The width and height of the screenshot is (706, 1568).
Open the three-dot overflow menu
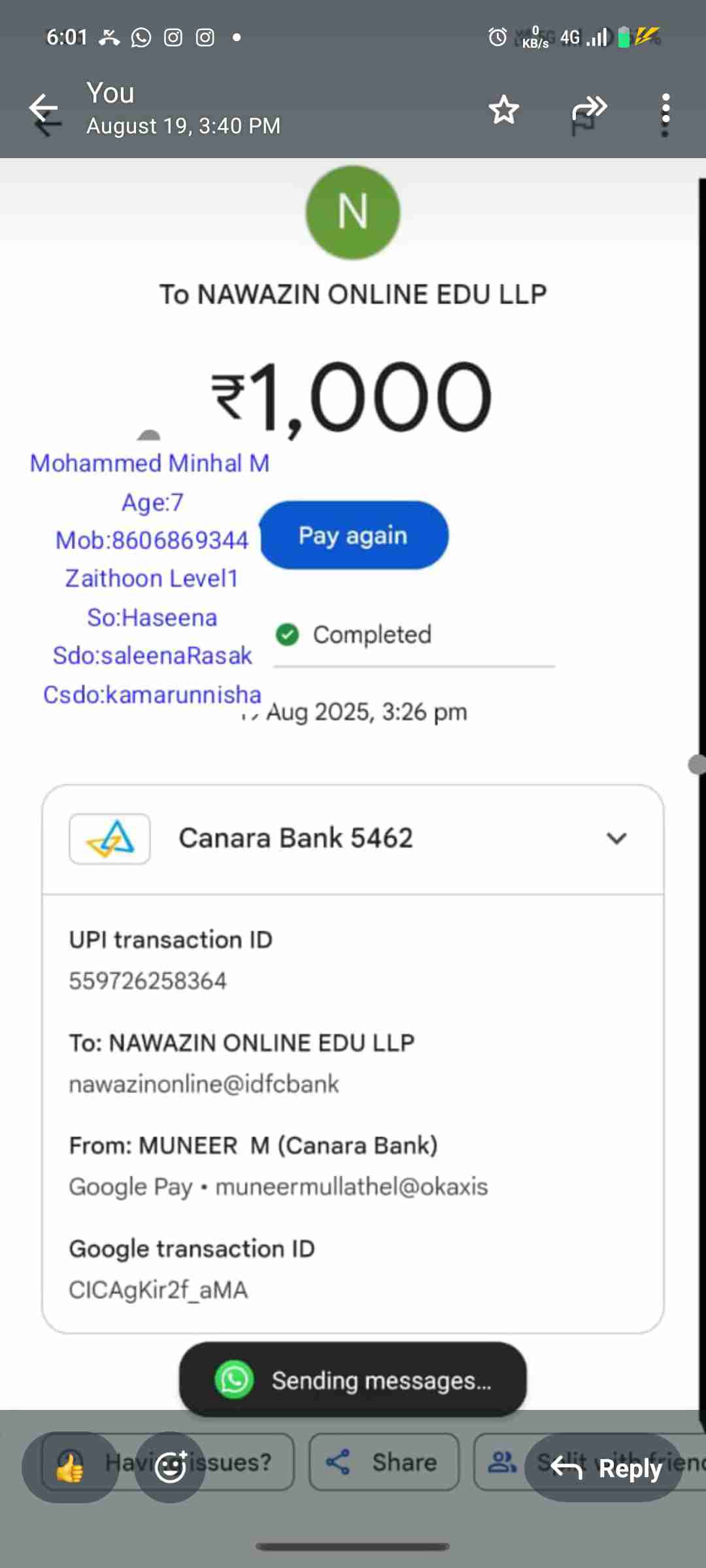click(665, 111)
